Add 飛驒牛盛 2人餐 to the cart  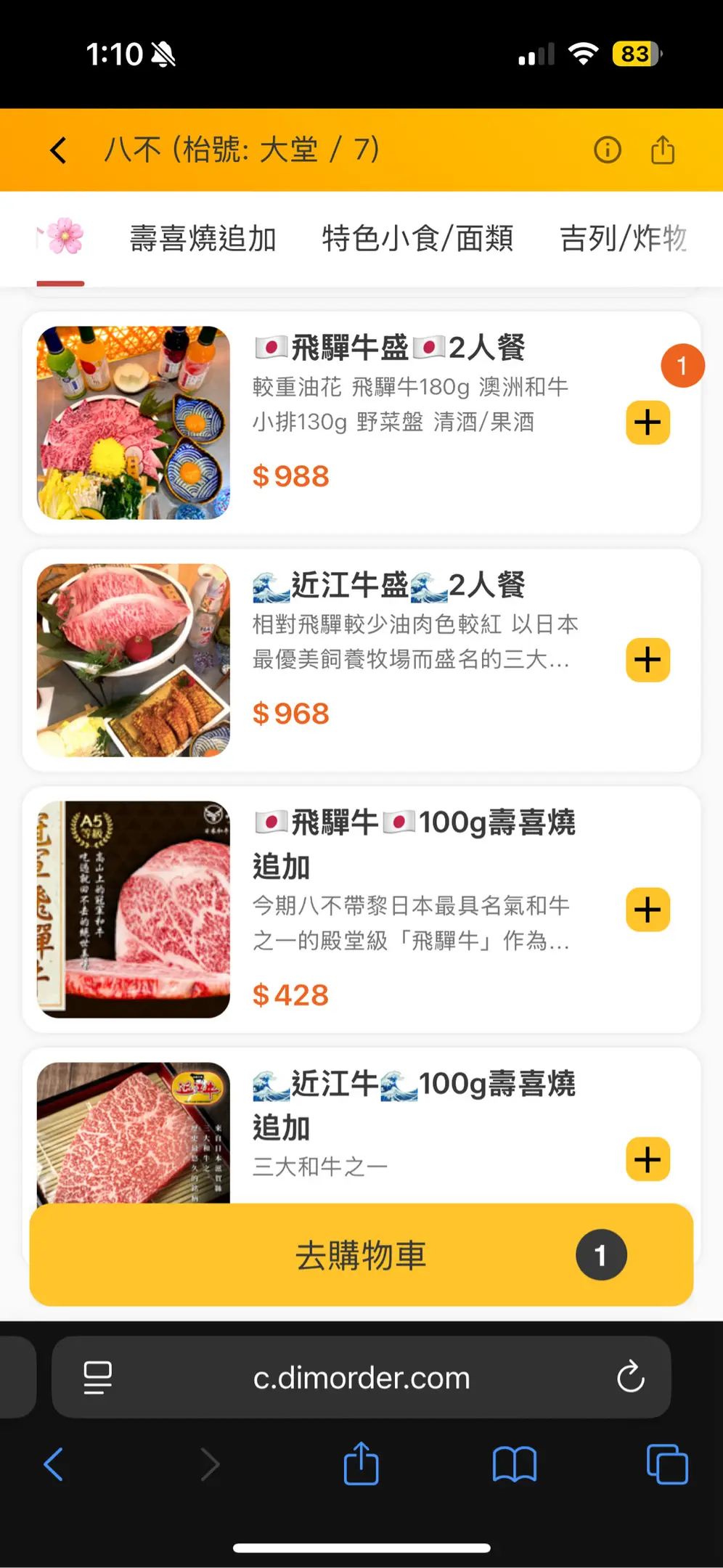tap(648, 422)
